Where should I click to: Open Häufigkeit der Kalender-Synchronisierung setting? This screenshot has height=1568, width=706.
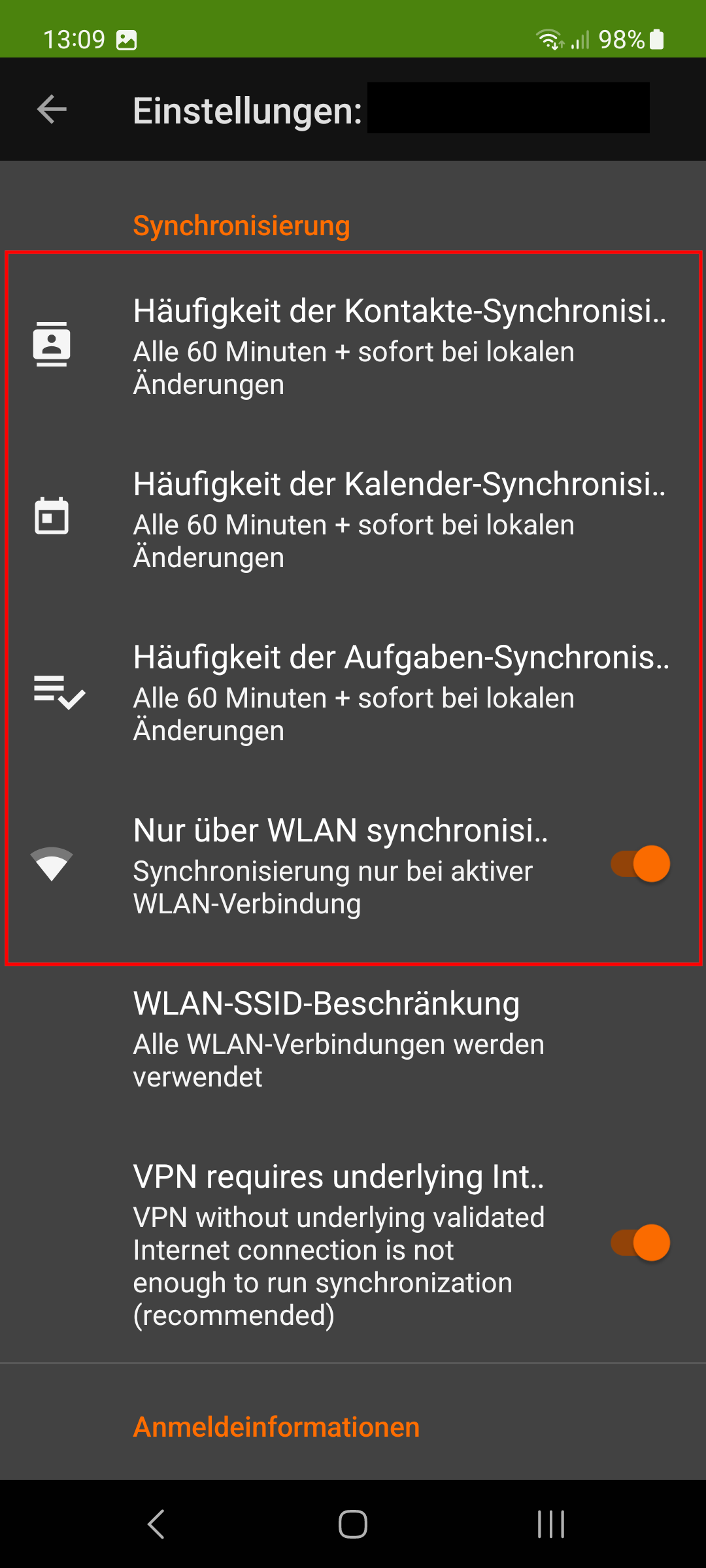pos(353,518)
